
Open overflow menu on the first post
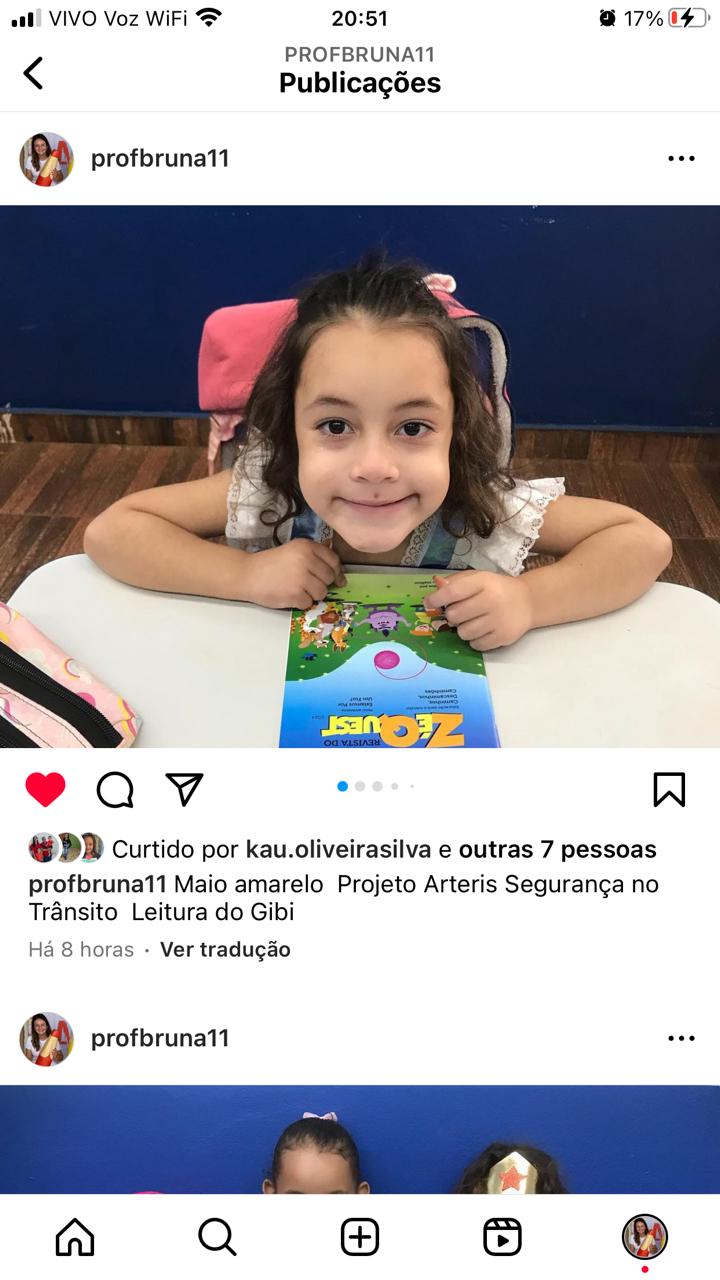click(x=681, y=159)
